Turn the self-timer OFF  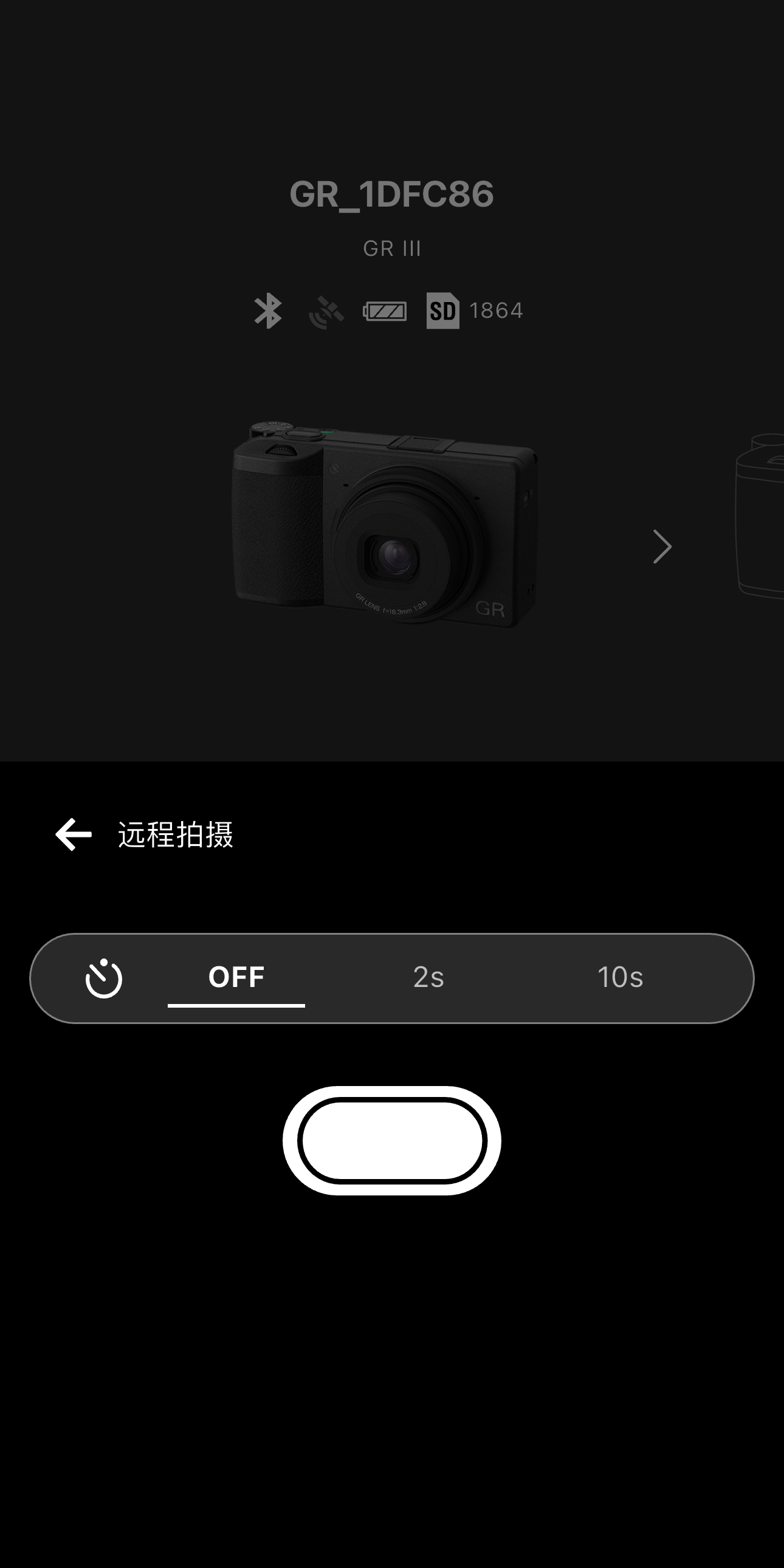click(x=236, y=976)
